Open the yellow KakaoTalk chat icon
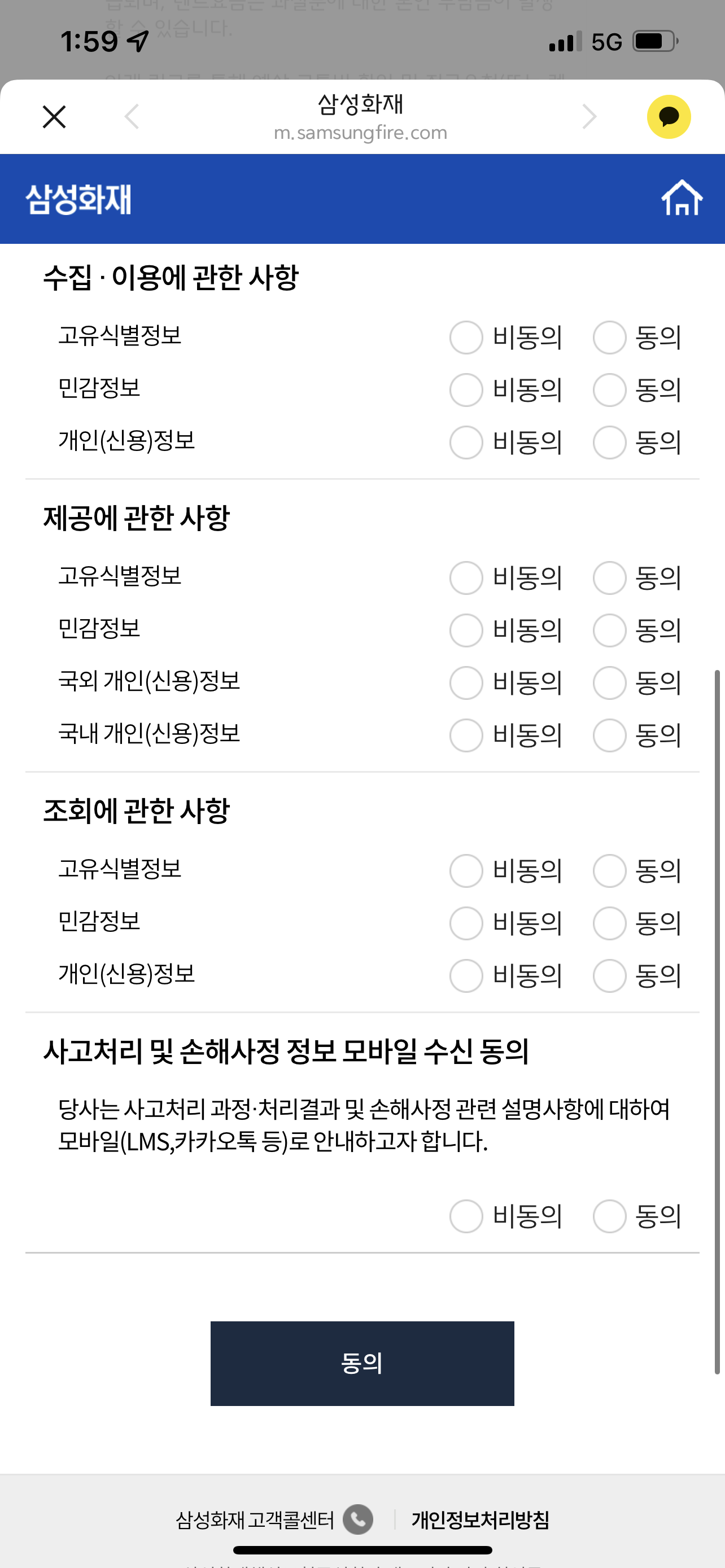Viewport: 725px width, 1568px height. tap(669, 116)
